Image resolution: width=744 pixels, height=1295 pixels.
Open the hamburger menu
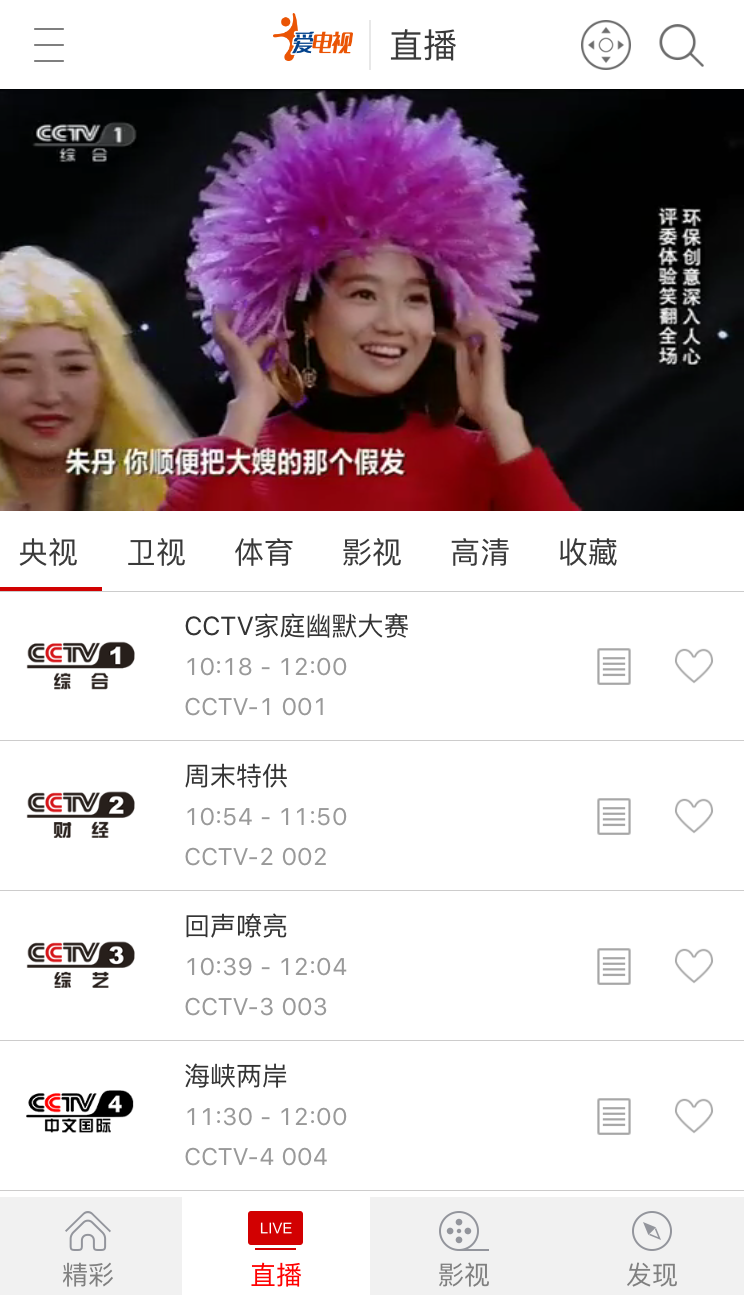(x=48, y=44)
